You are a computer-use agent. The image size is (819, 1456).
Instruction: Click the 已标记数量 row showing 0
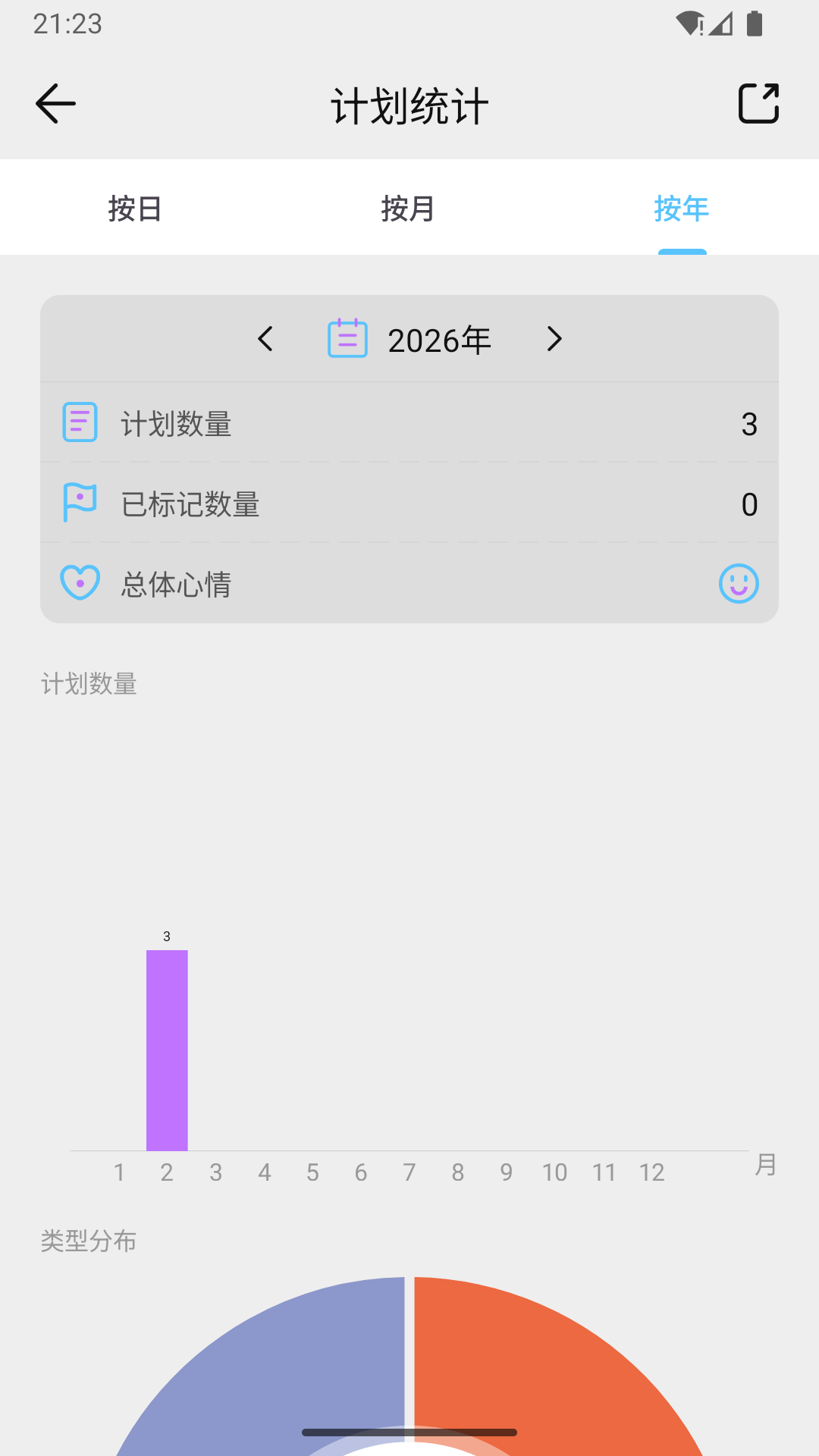click(409, 503)
